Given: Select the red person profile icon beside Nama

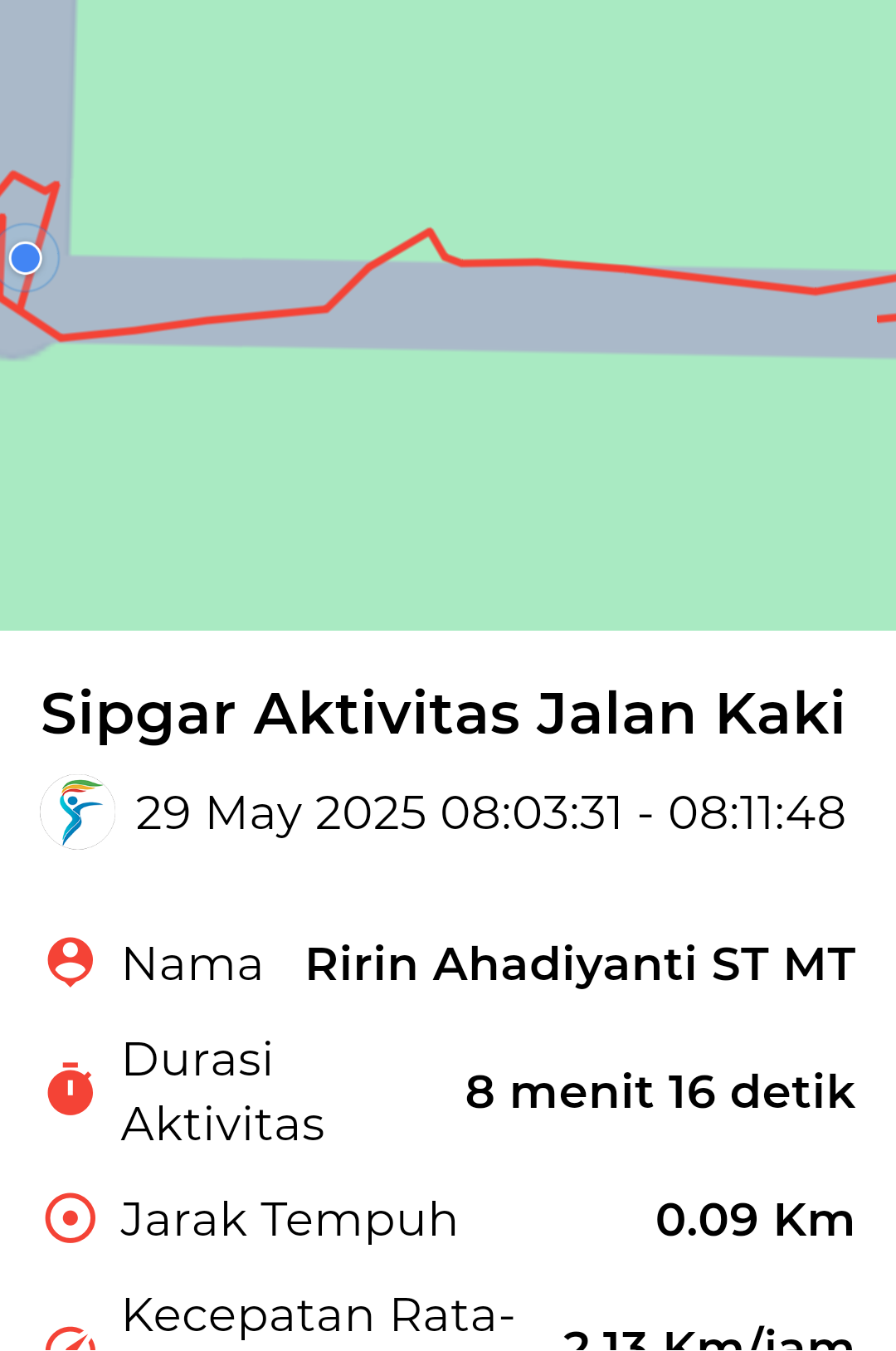Looking at the screenshot, I should (x=71, y=963).
